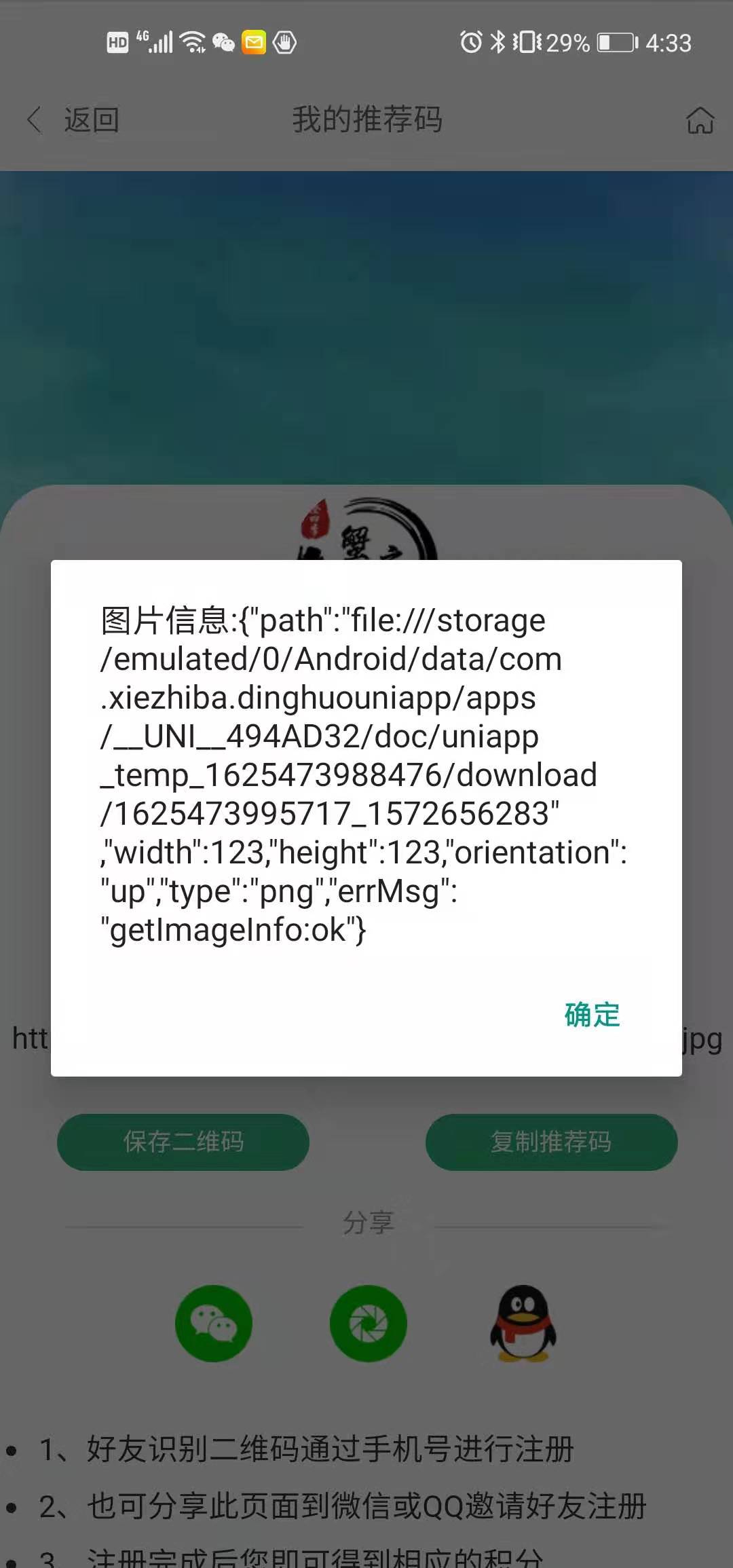Share to WeChat Moments
Image resolution: width=733 pixels, height=1568 pixels.
coord(369,1323)
